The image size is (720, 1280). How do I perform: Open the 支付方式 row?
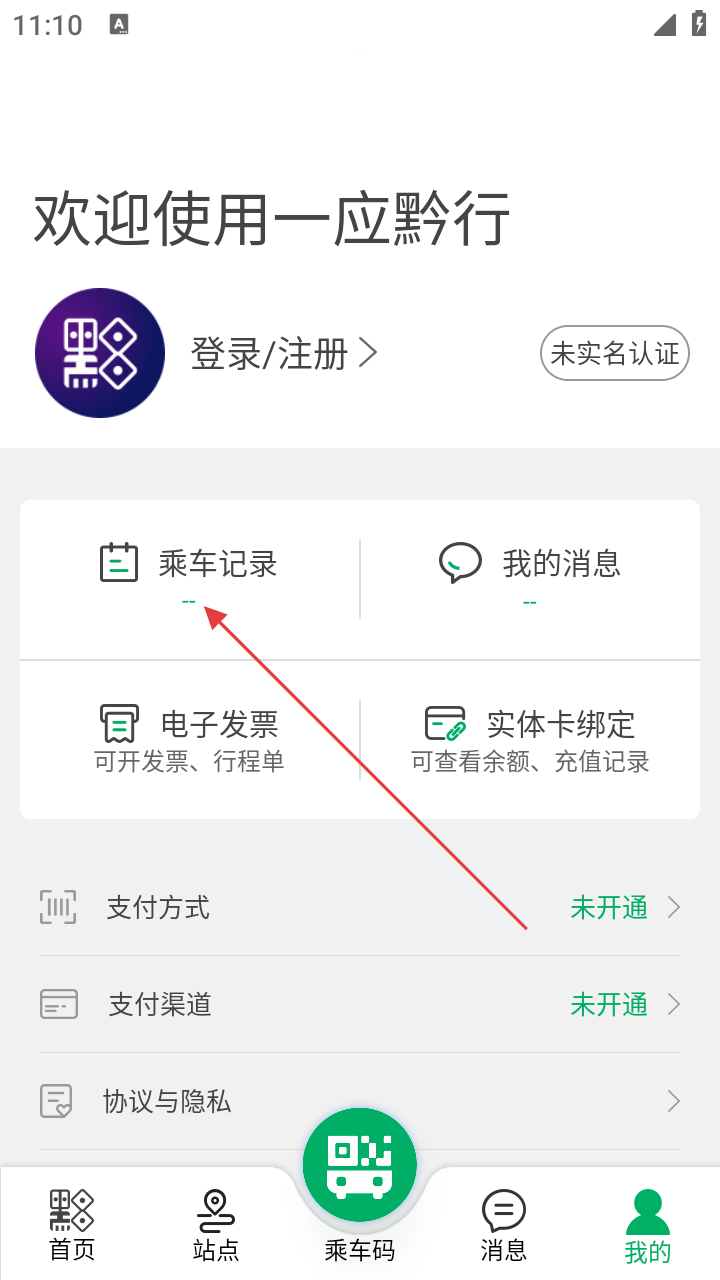click(360, 908)
